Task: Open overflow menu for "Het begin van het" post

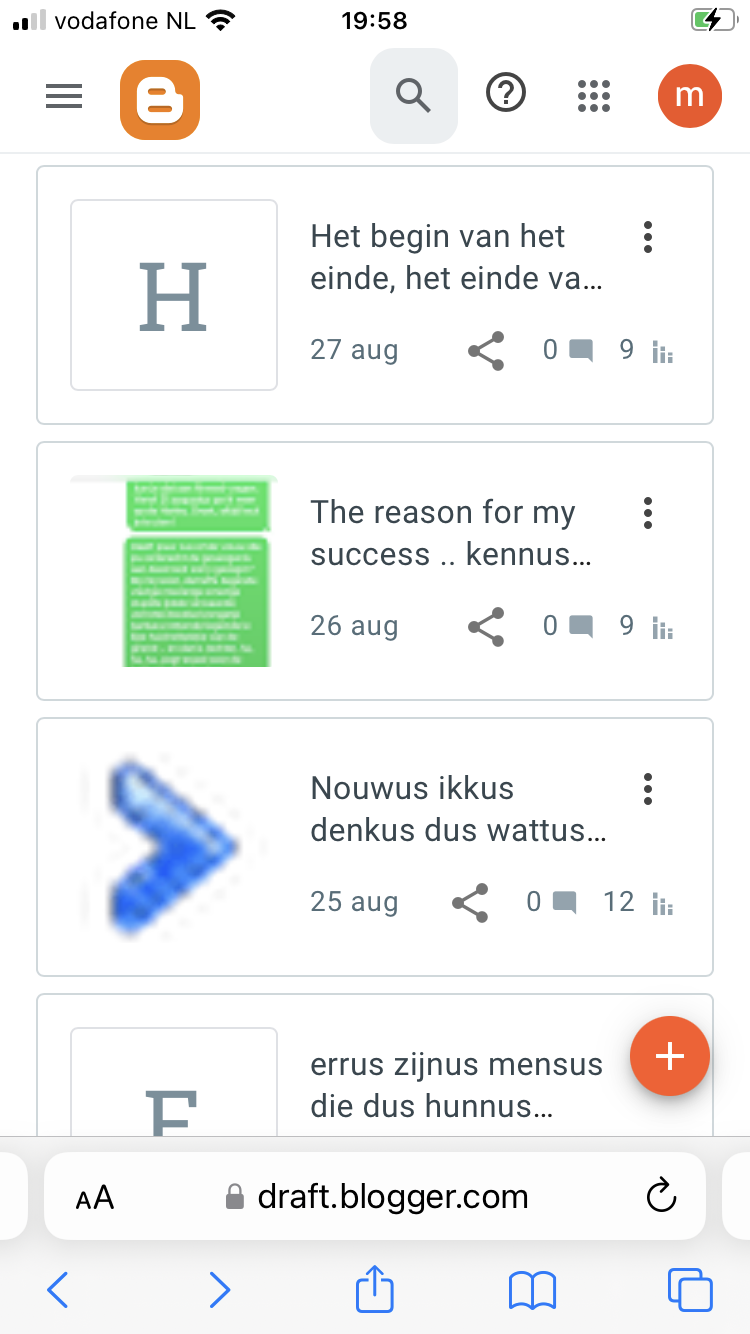Action: click(x=648, y=236)
